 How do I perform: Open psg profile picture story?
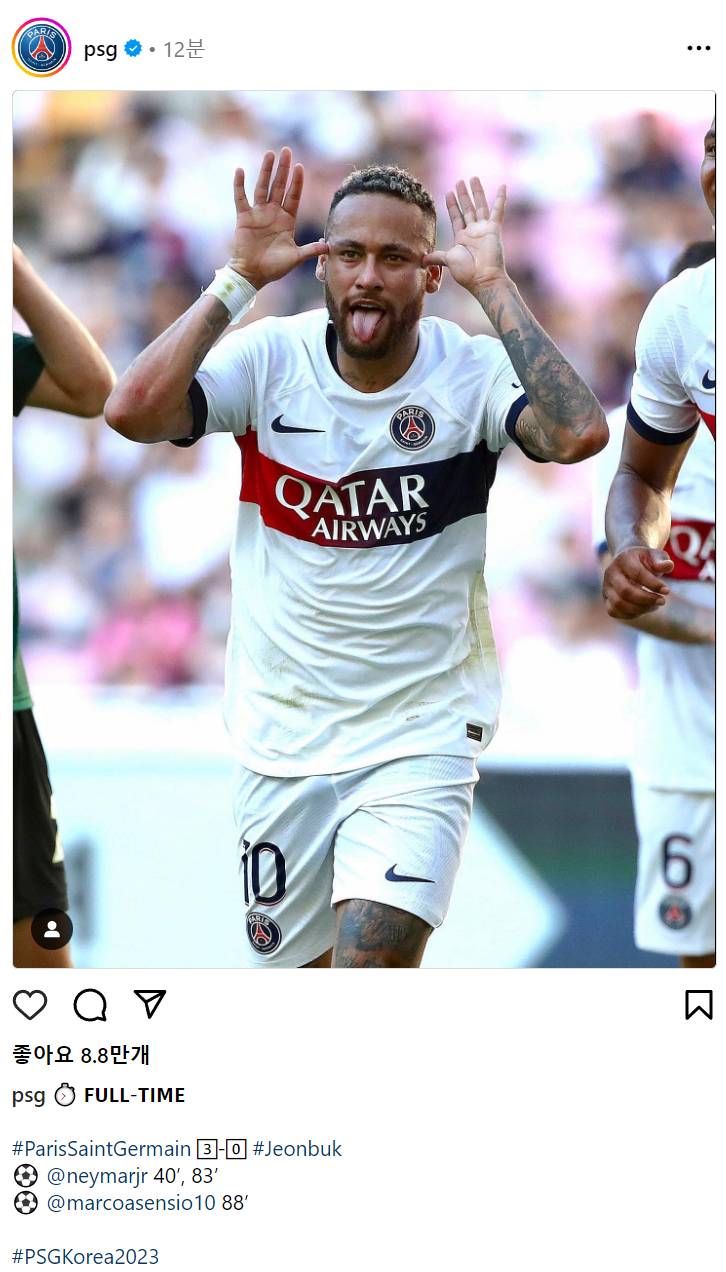tap(41, 48)
